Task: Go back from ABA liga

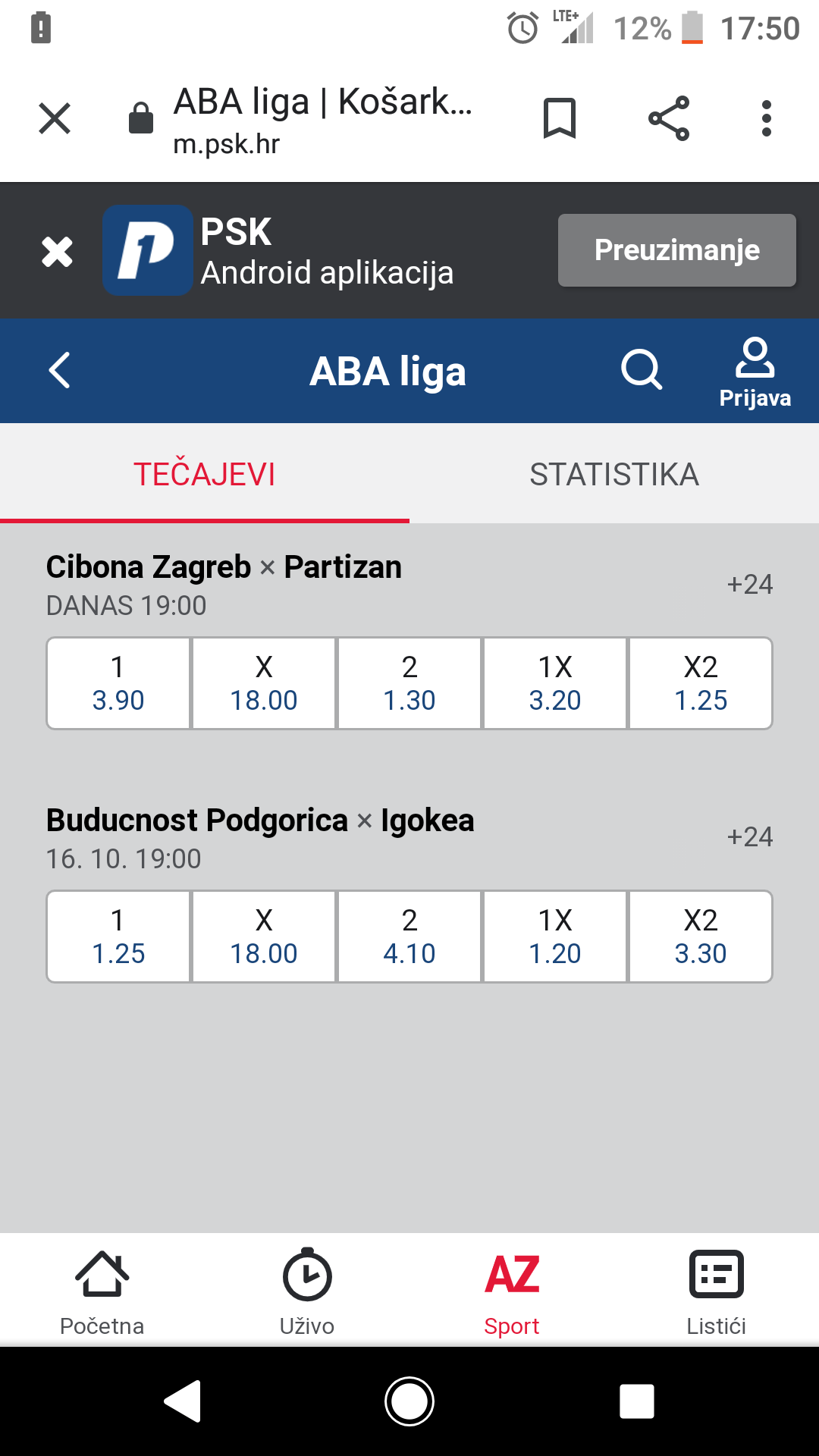Action: (x=59, y=371)
